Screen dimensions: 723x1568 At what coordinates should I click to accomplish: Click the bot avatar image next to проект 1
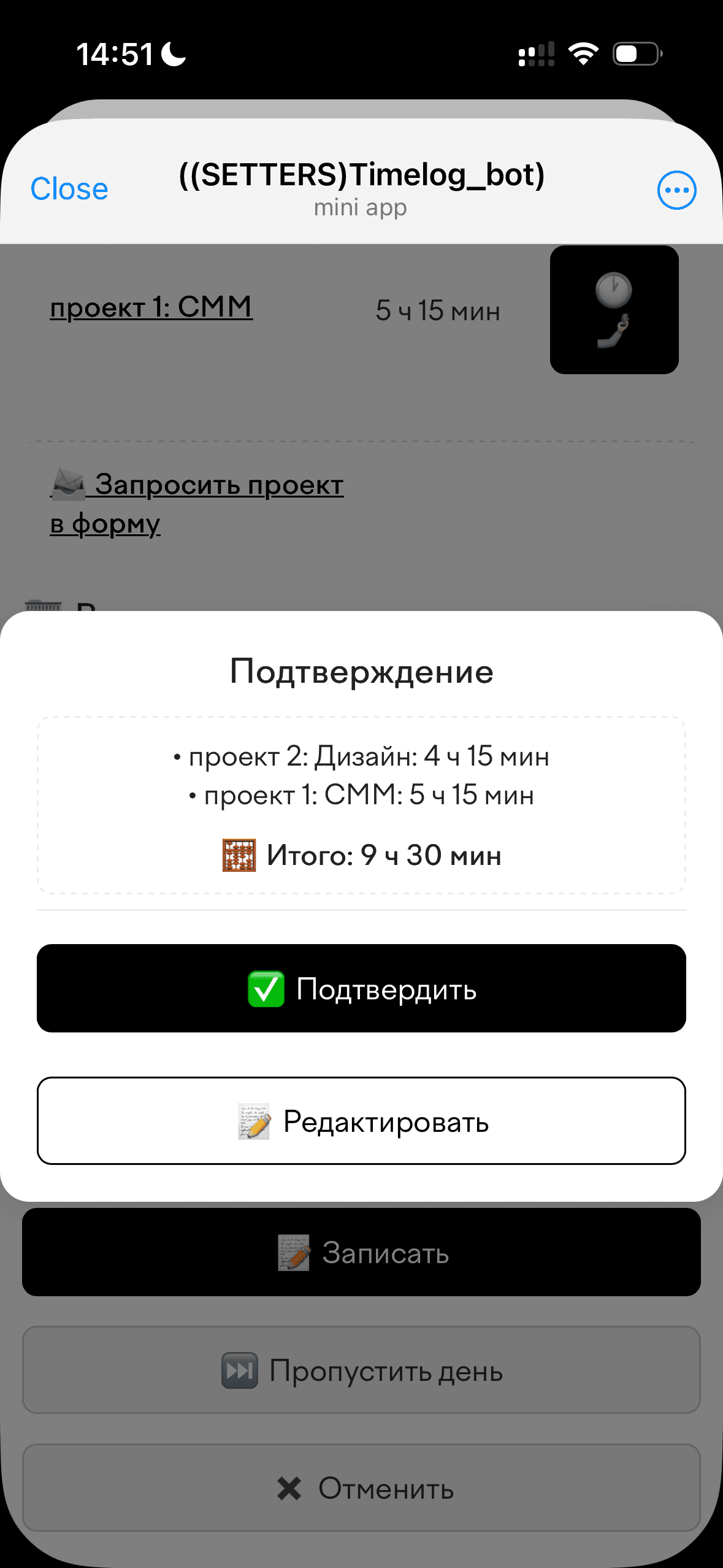(614, 309)
